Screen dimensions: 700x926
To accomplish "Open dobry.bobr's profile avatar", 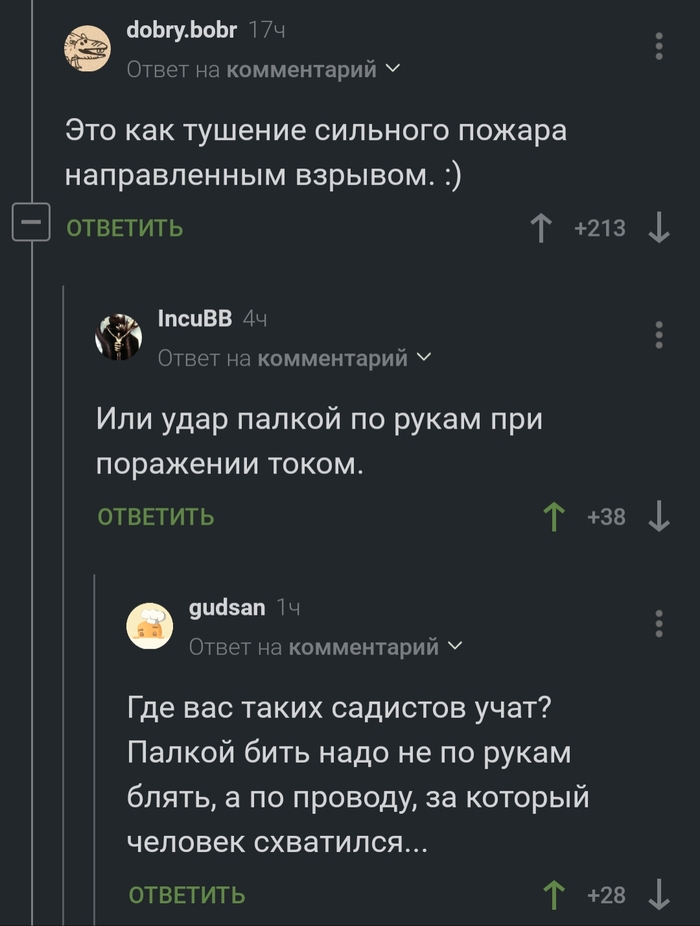I will (x=88, y=48).
